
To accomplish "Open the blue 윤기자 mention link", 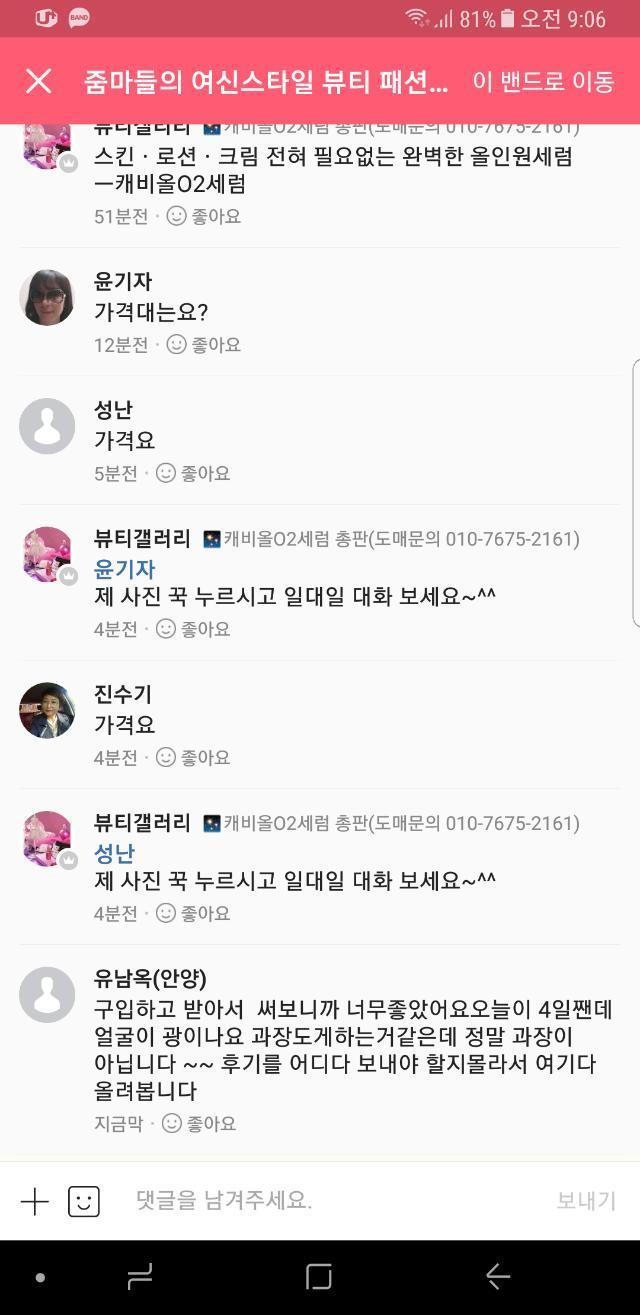I will (x=124, y=569).
